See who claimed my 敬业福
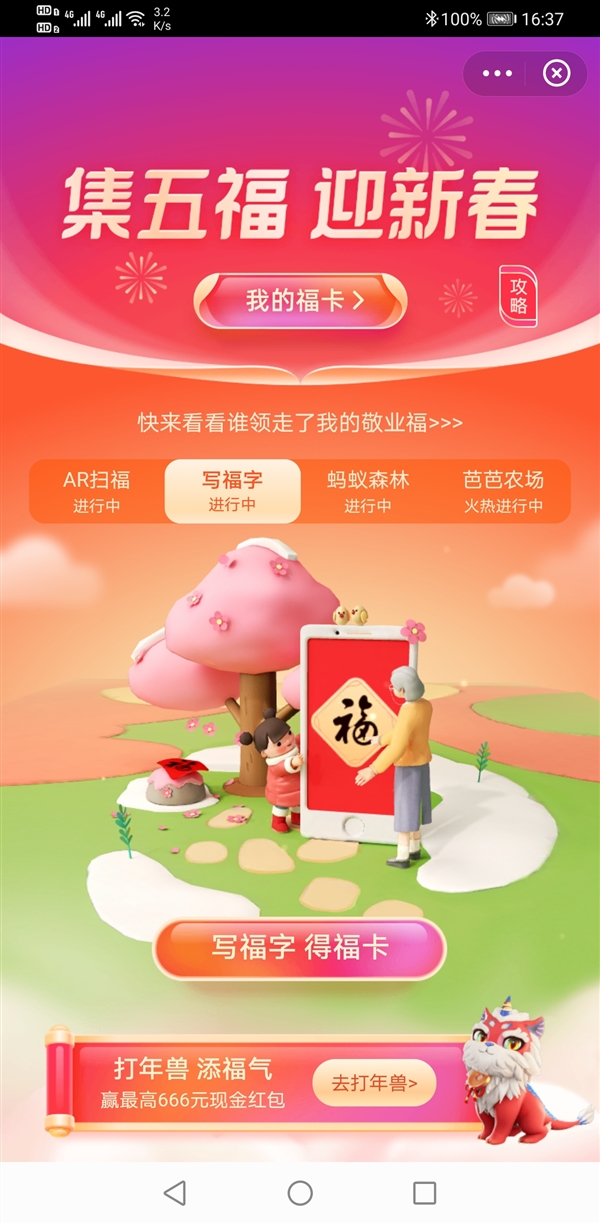Viewport: 600px width, 1224px height. (x=300, y=422)
